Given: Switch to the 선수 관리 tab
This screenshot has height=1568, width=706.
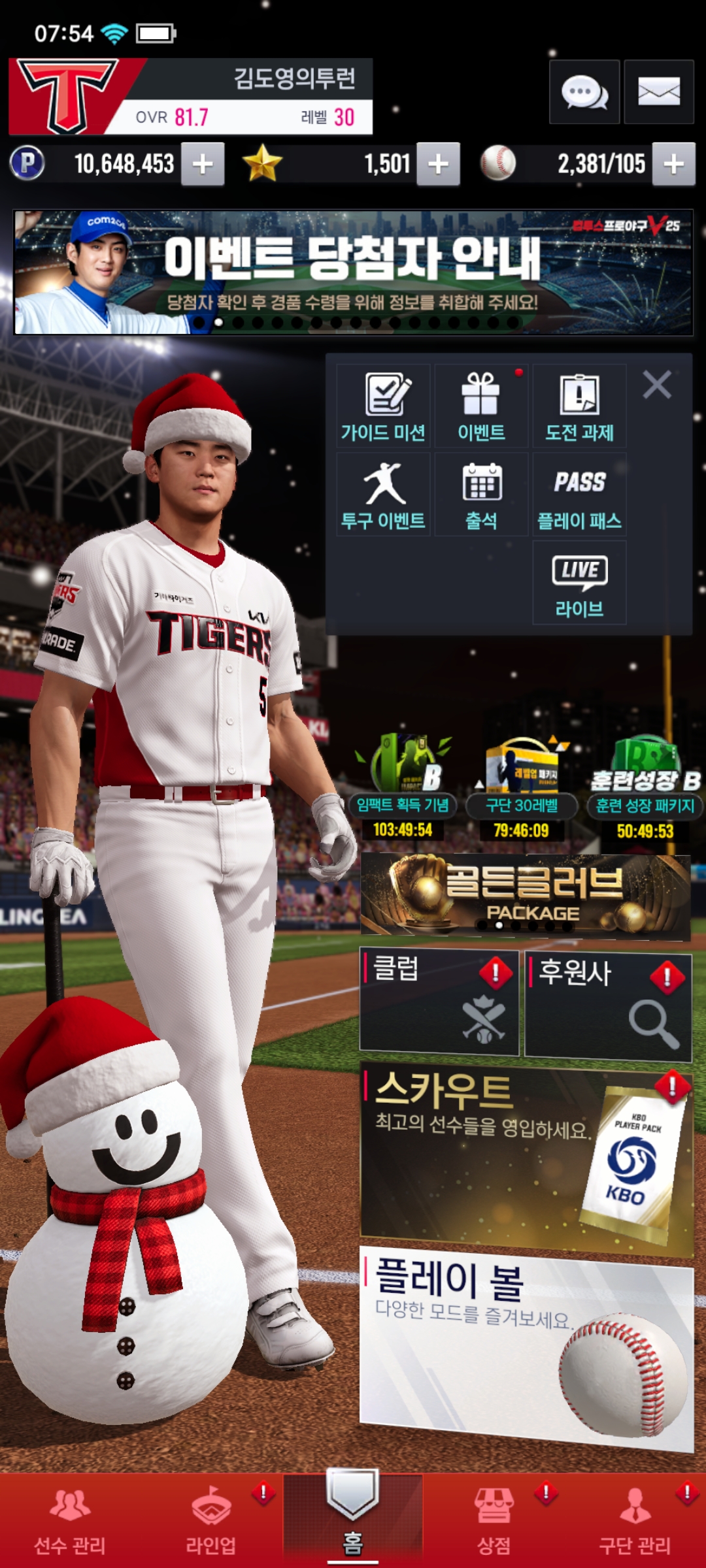Looking at the screenshot, I should (70, 1521).
